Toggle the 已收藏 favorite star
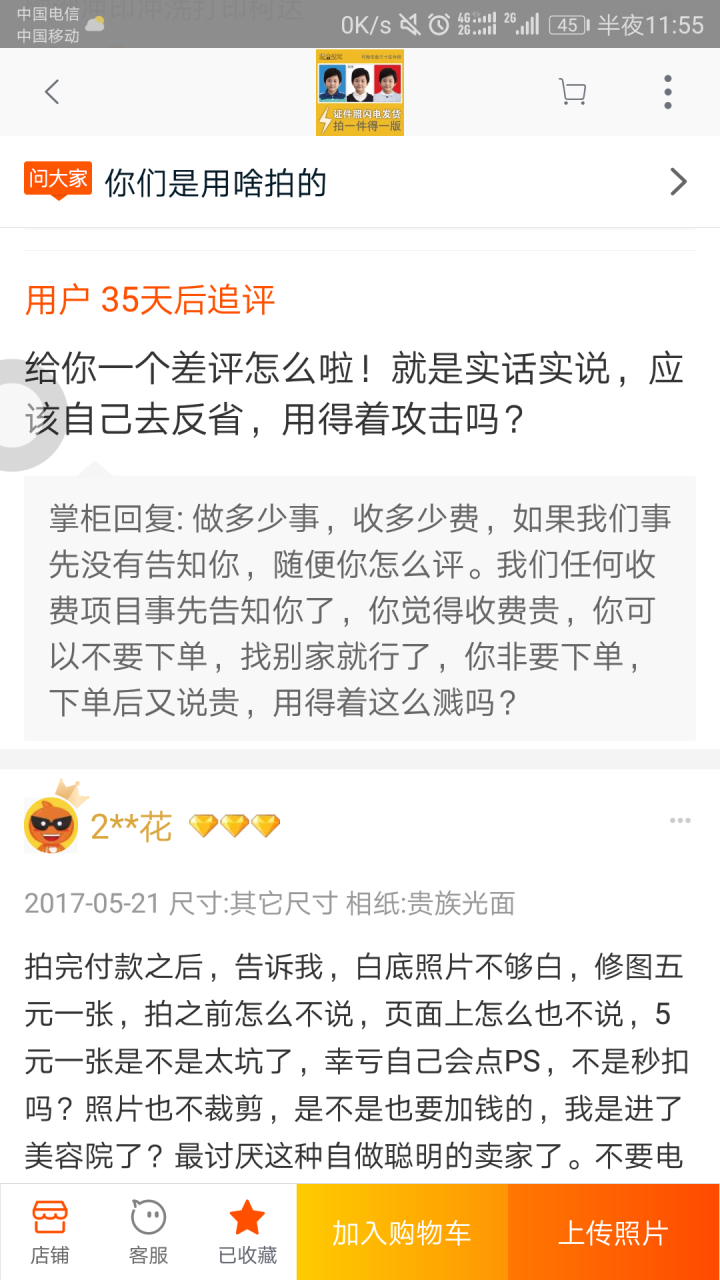 coord(247,1231)
